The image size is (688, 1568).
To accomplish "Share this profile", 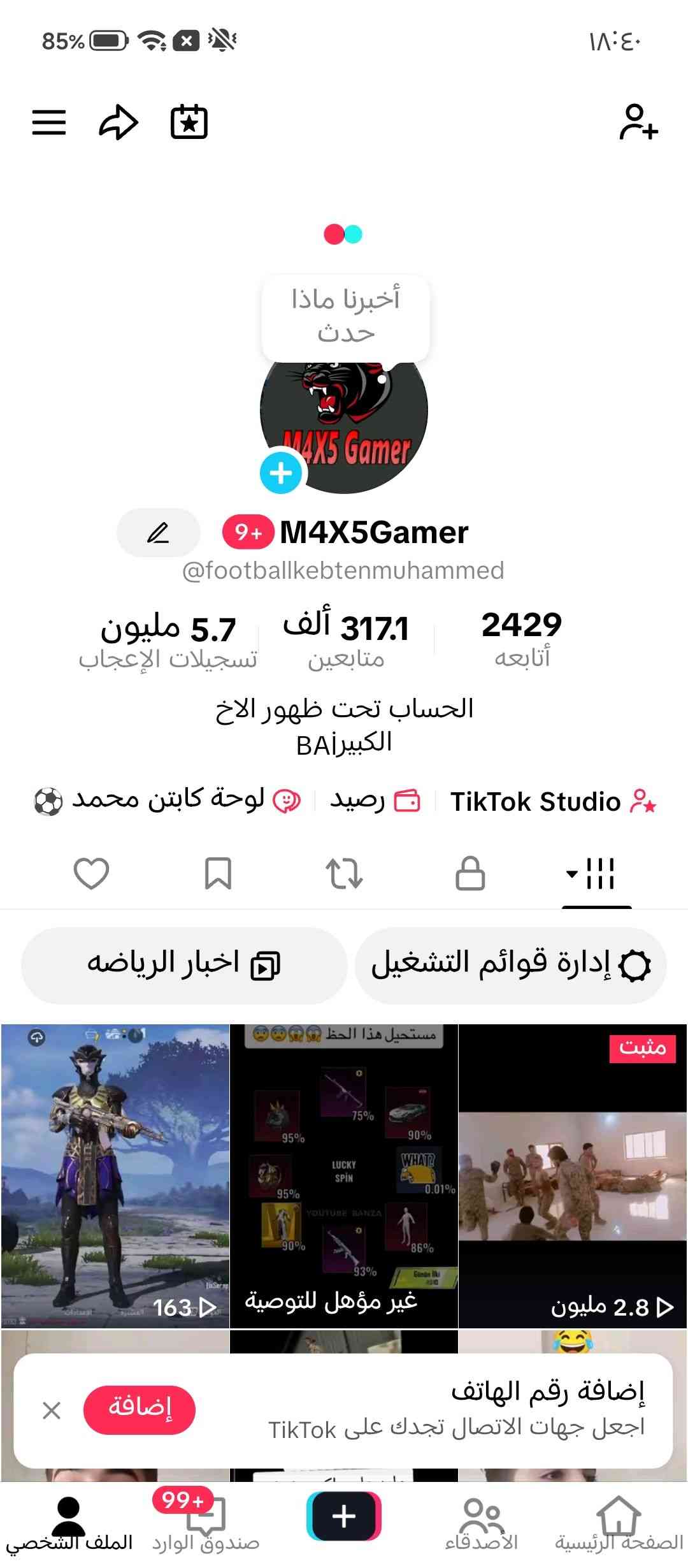I will (118, 122).
